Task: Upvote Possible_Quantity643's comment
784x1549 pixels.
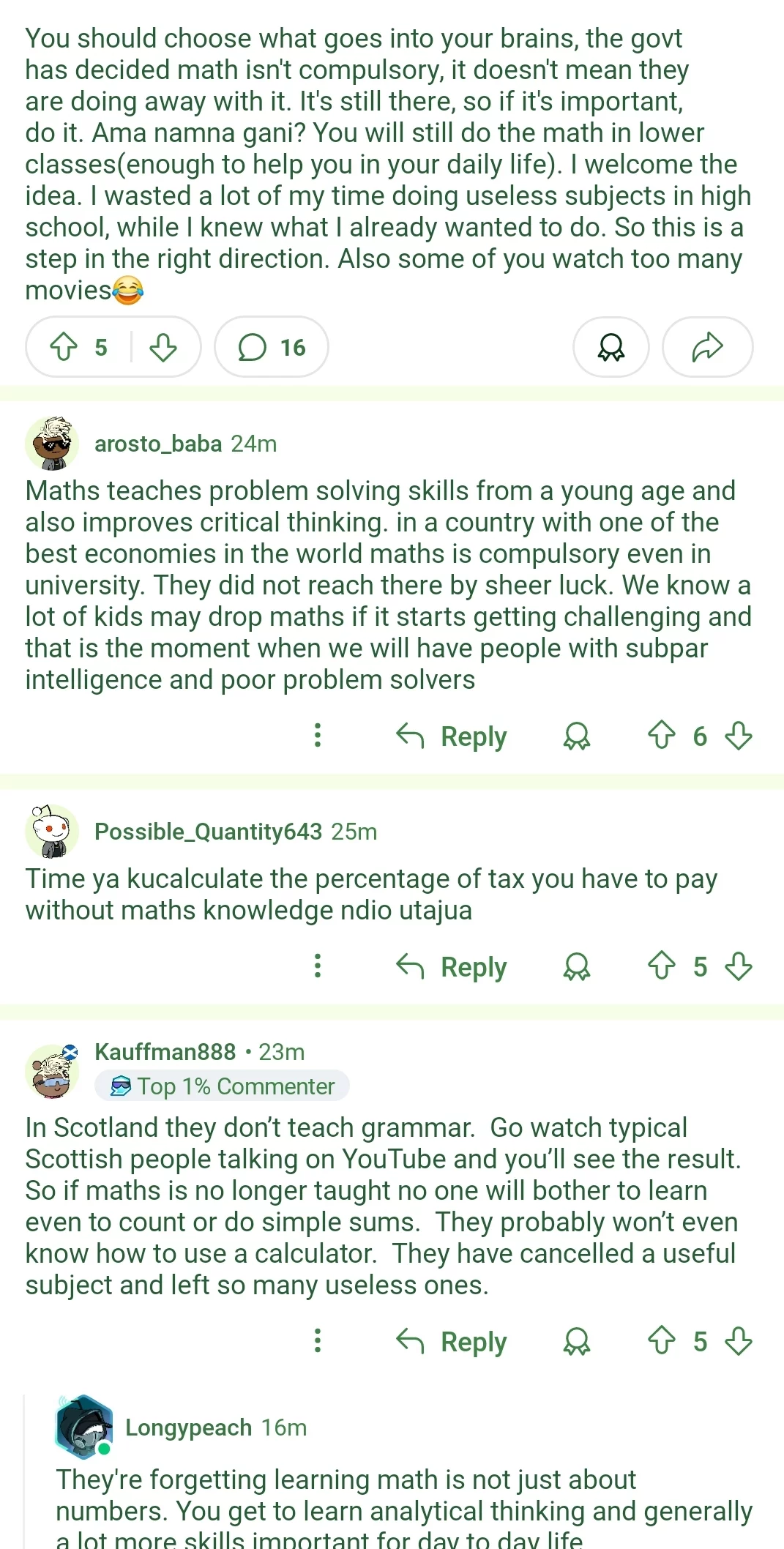Action: (x=662, y=966)
